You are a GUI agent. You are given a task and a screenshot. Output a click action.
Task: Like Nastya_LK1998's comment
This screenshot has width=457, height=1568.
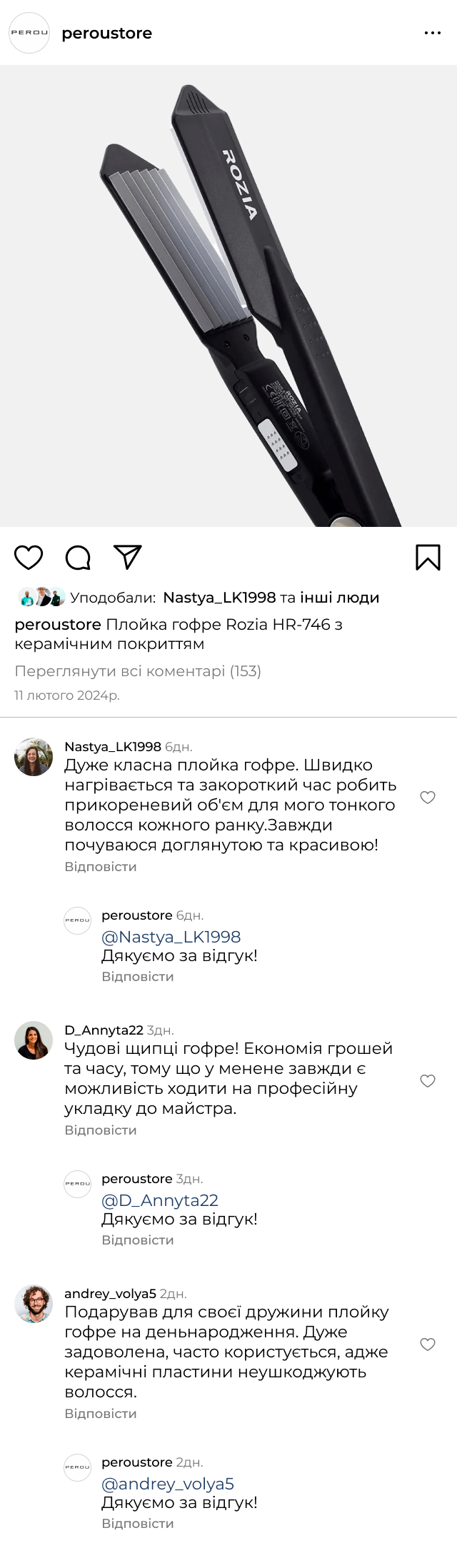tap(428, 798)
